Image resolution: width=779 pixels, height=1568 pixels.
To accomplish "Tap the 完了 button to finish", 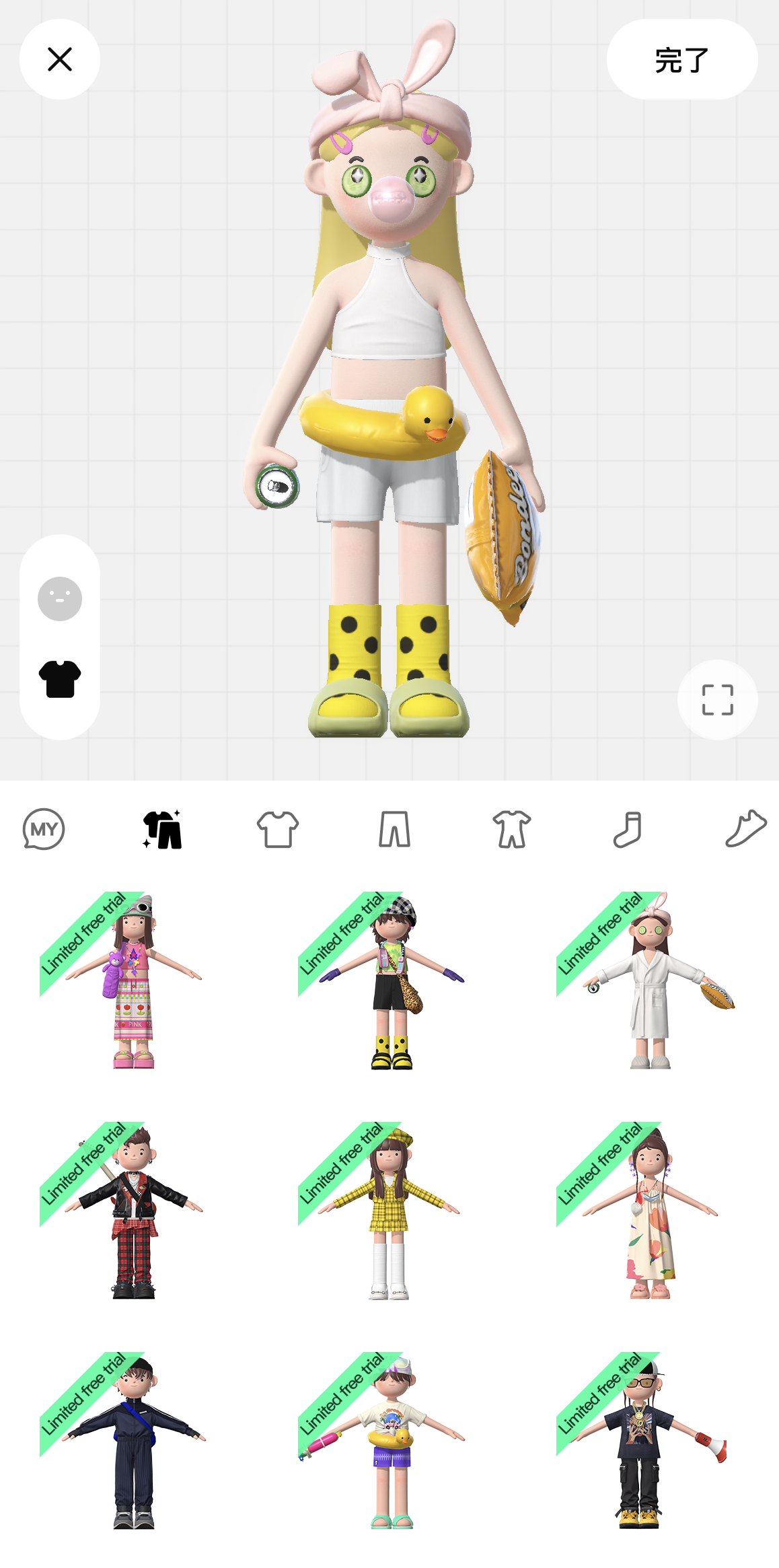I will coord(681,59).
